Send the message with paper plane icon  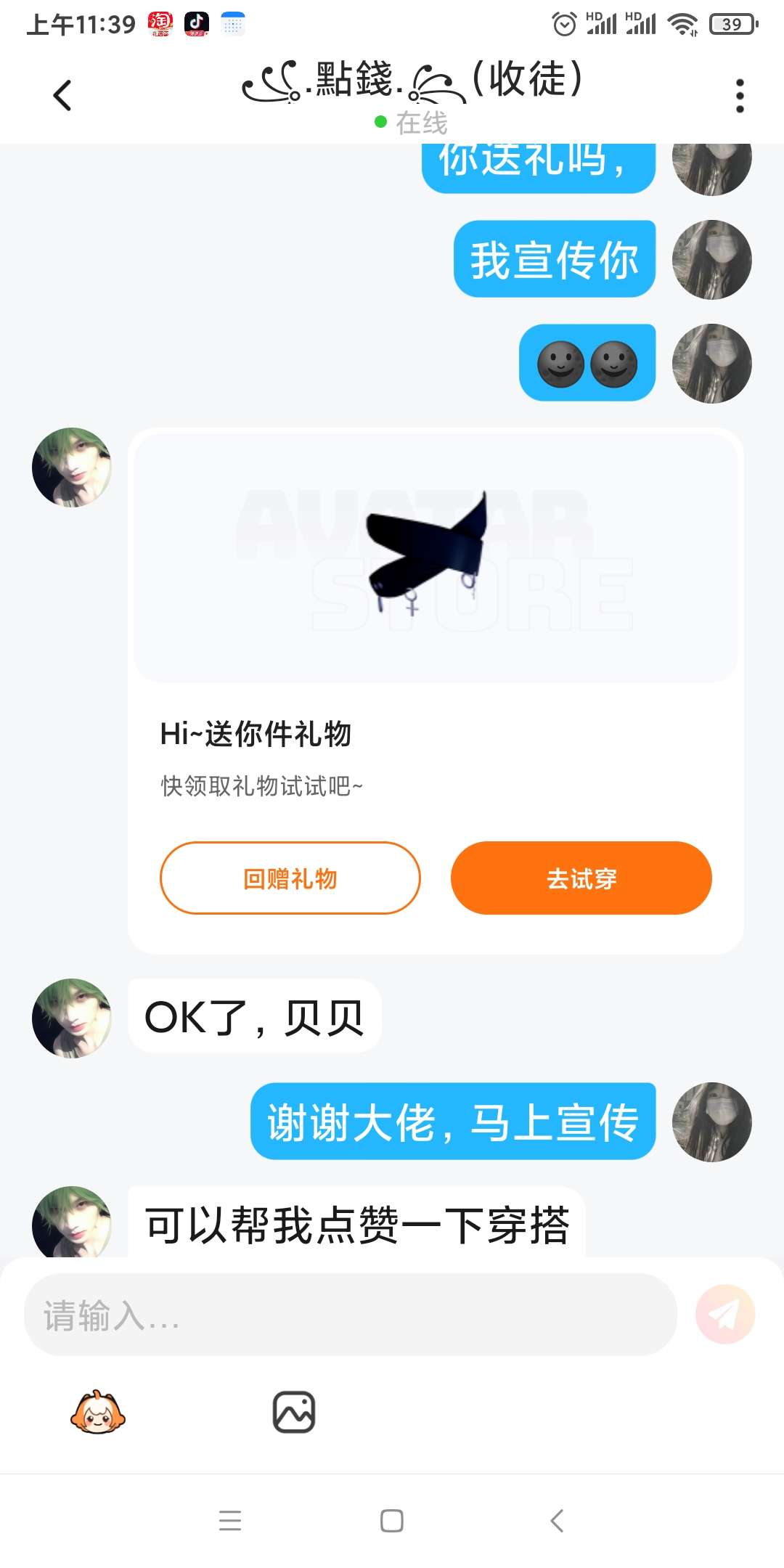pyautogui.click(x=724, y=1315)
